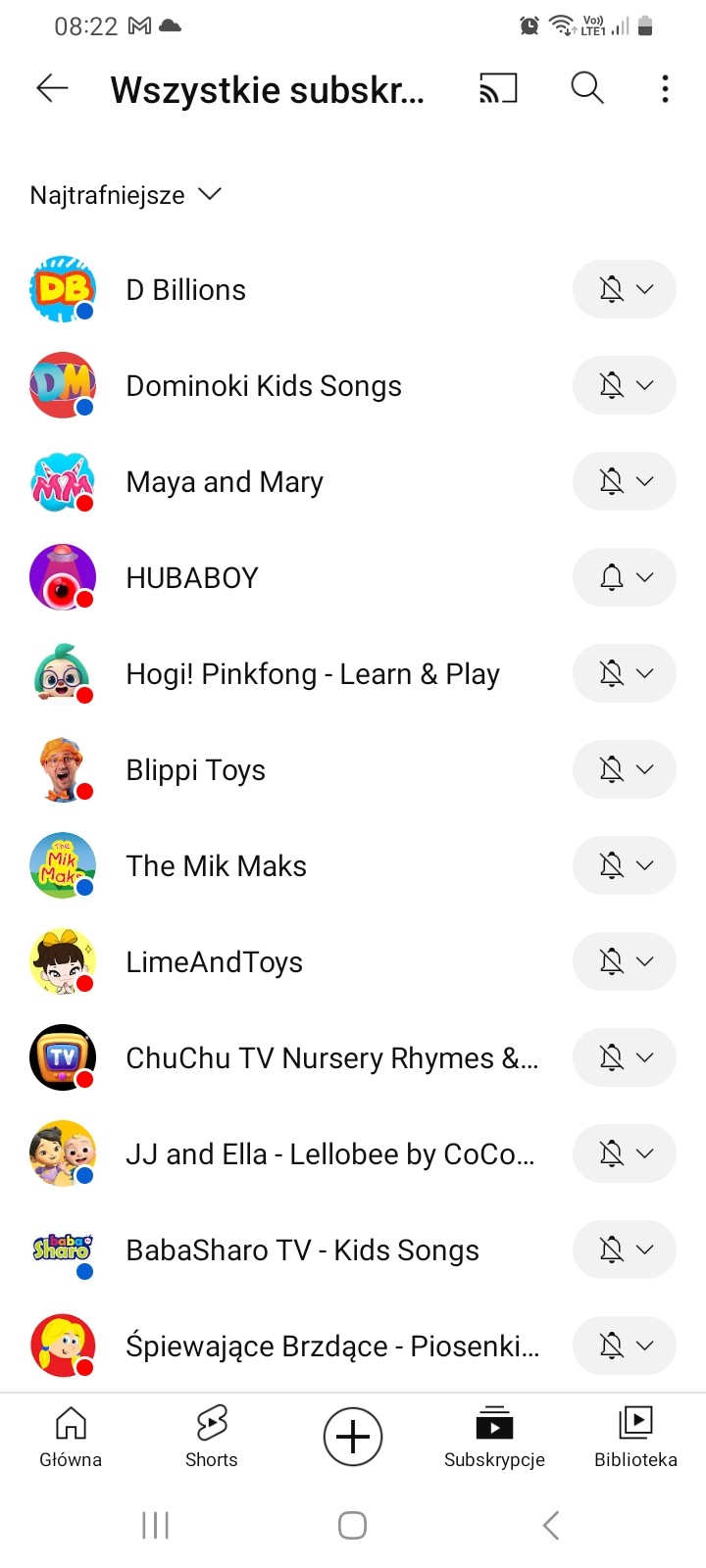Change Blippi Toys notification settings
Screen dimensions: 706x1568
624,769
